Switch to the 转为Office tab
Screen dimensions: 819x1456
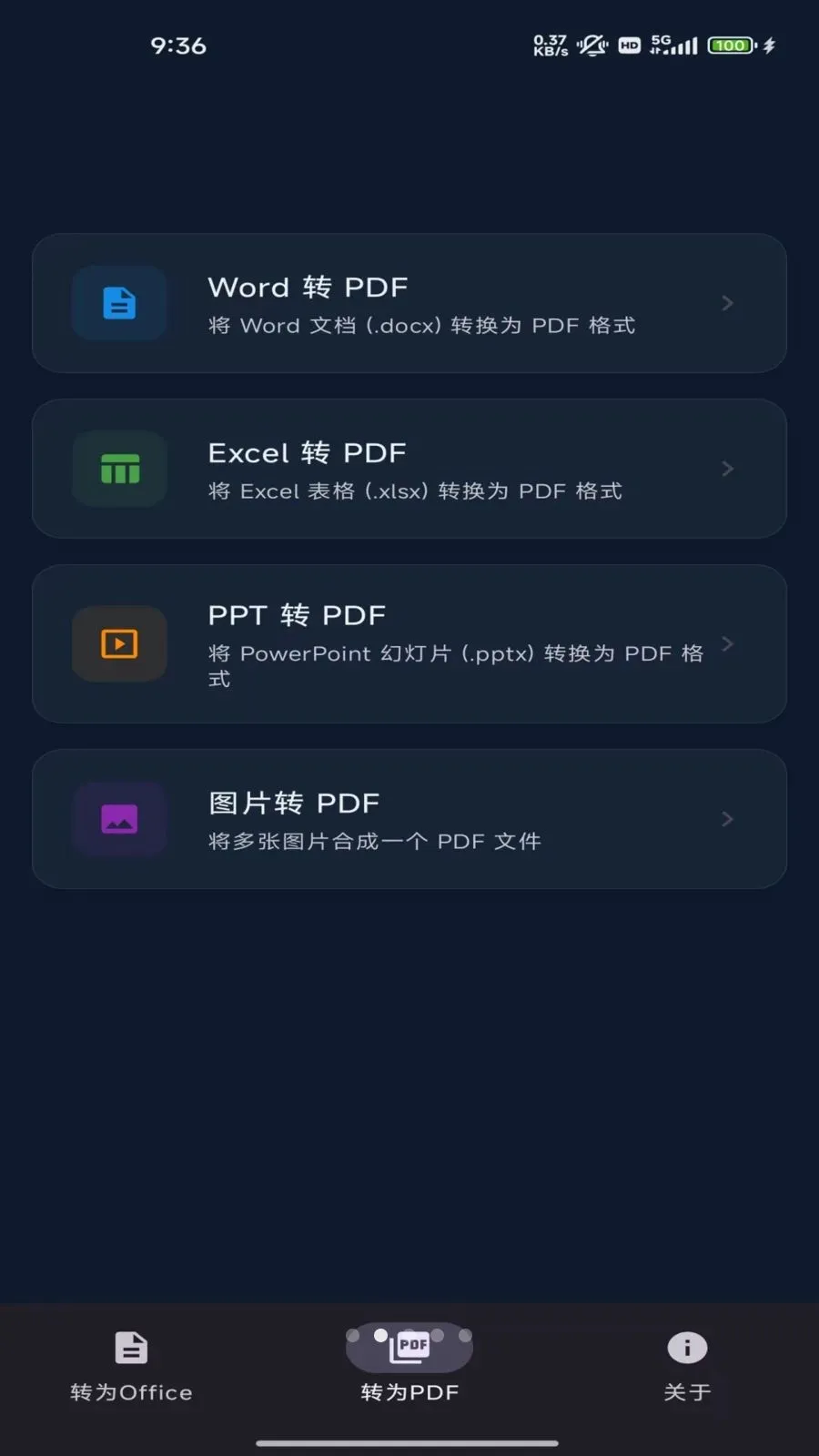click(132, 1366)
